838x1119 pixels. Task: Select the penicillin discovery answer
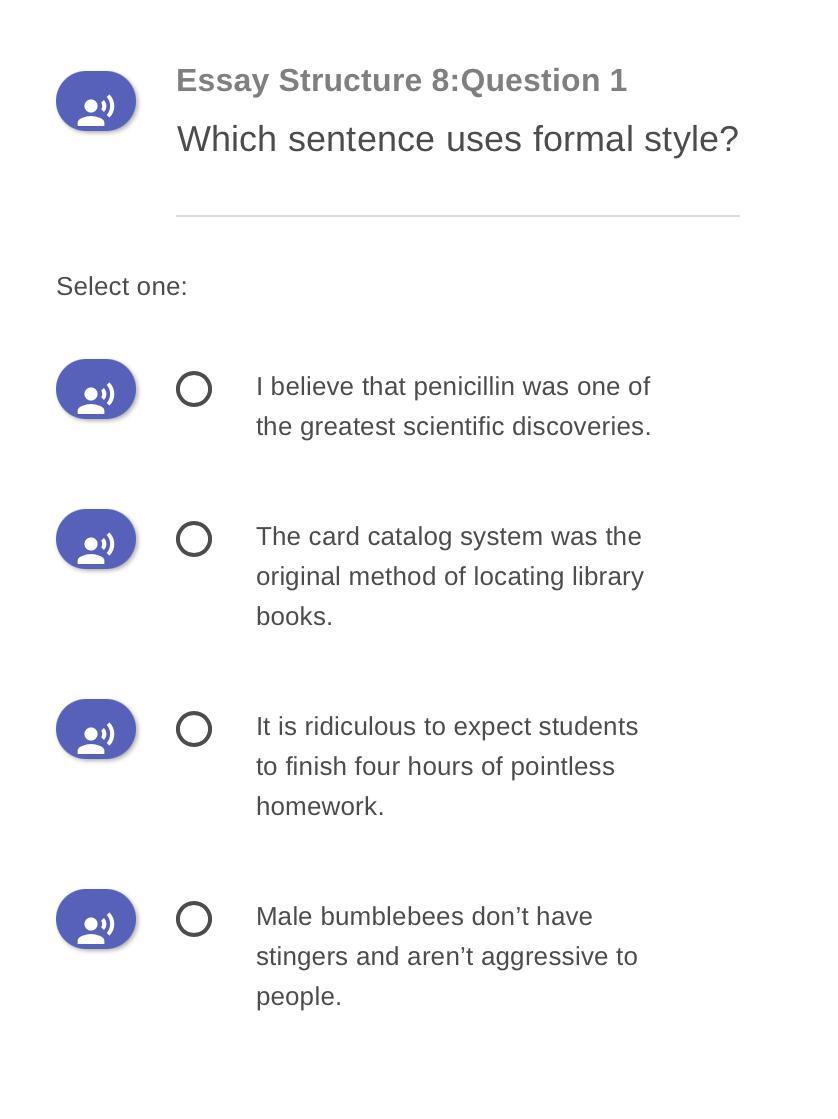click(x=194, y=389)
